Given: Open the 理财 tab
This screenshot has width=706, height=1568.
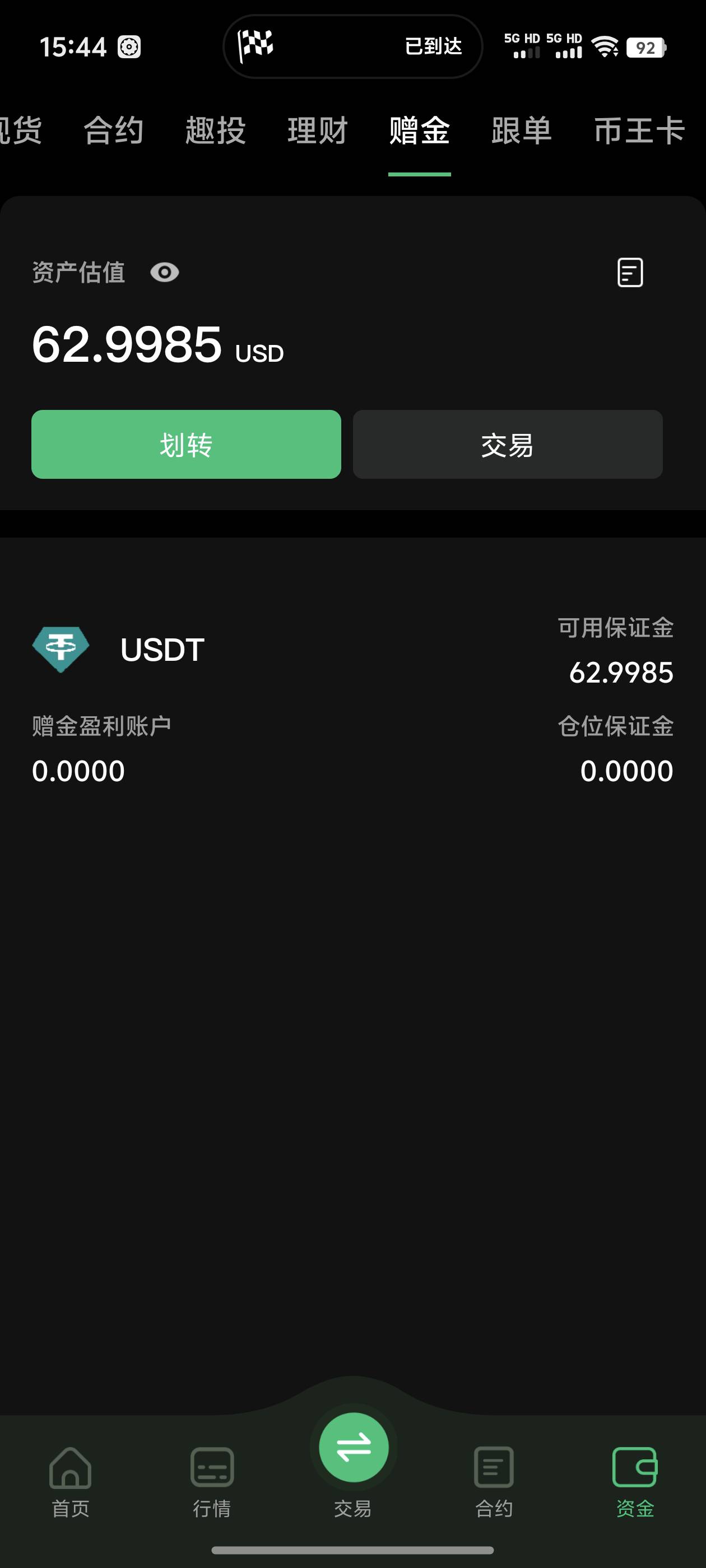Looking at the screenshot, I should pos(317,131).
